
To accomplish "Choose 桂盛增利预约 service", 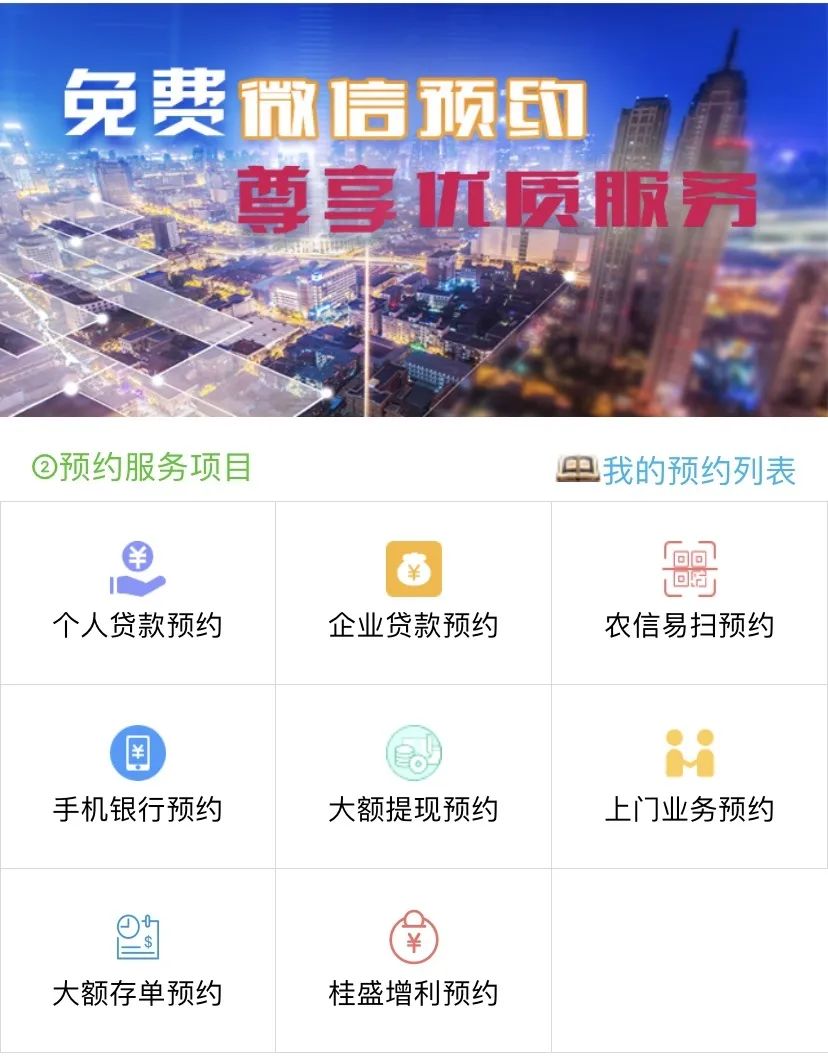I will (413, 960).
